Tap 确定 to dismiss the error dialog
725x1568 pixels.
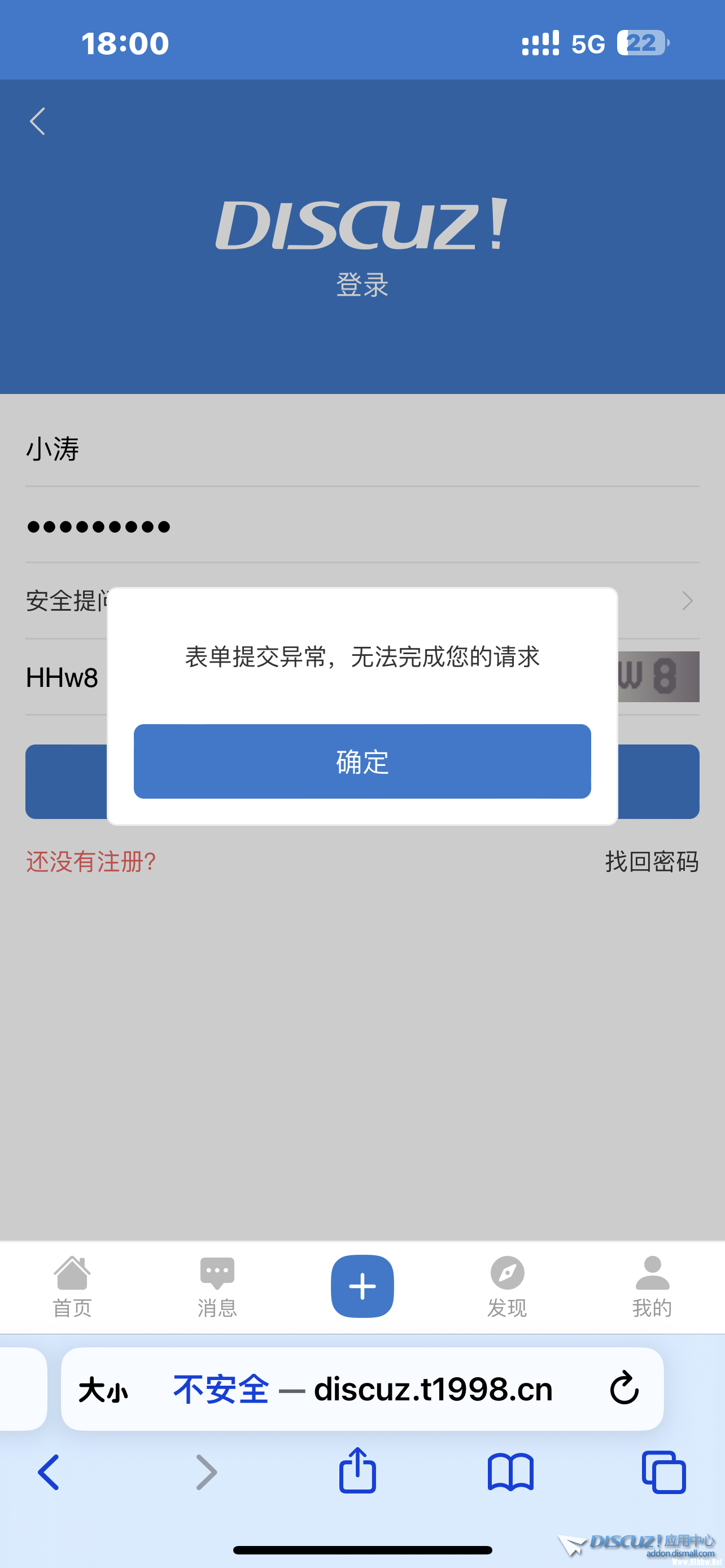362,761
